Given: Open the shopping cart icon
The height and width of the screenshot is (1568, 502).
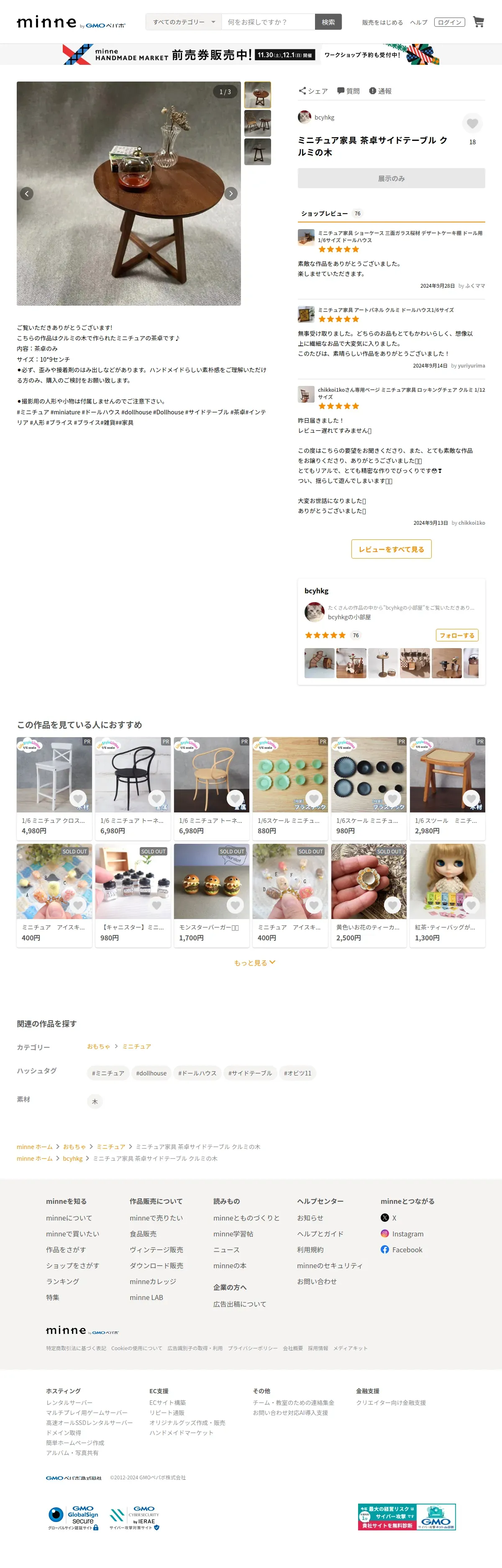Looking at the screenshot, I should coord(478,22).
